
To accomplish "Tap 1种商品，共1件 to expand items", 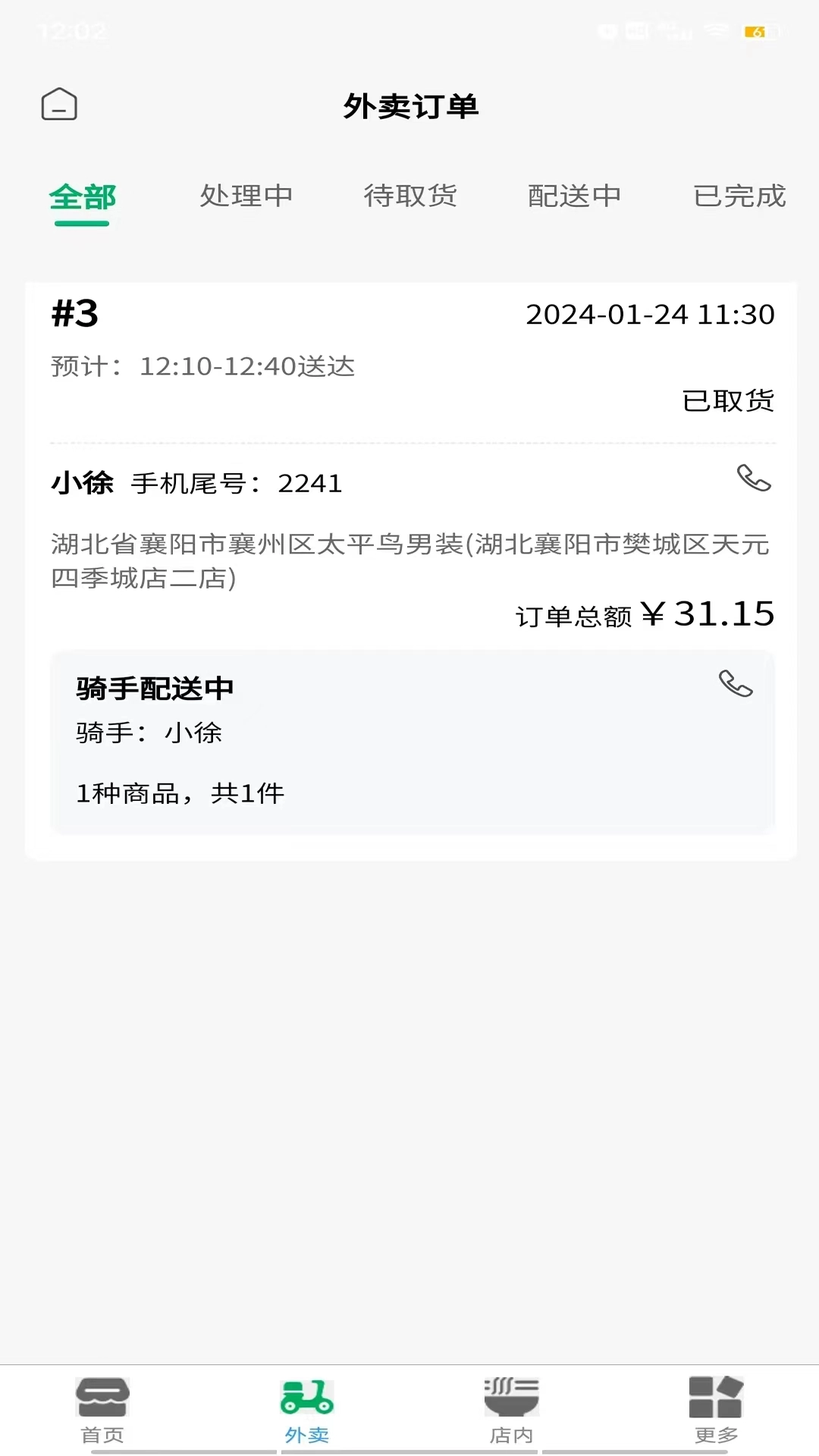I will (180, 794).
